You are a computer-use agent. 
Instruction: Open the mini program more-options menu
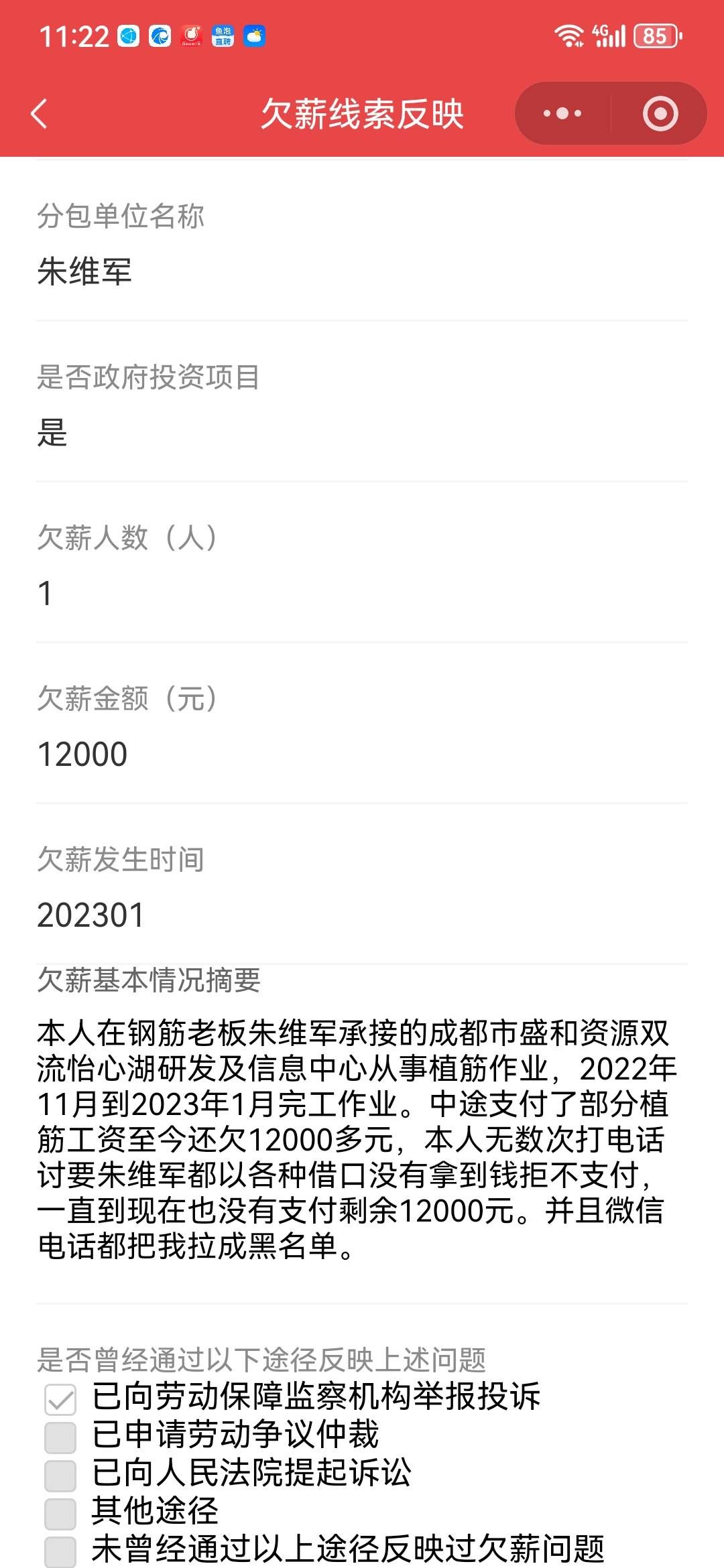click(x=562, y=114)
